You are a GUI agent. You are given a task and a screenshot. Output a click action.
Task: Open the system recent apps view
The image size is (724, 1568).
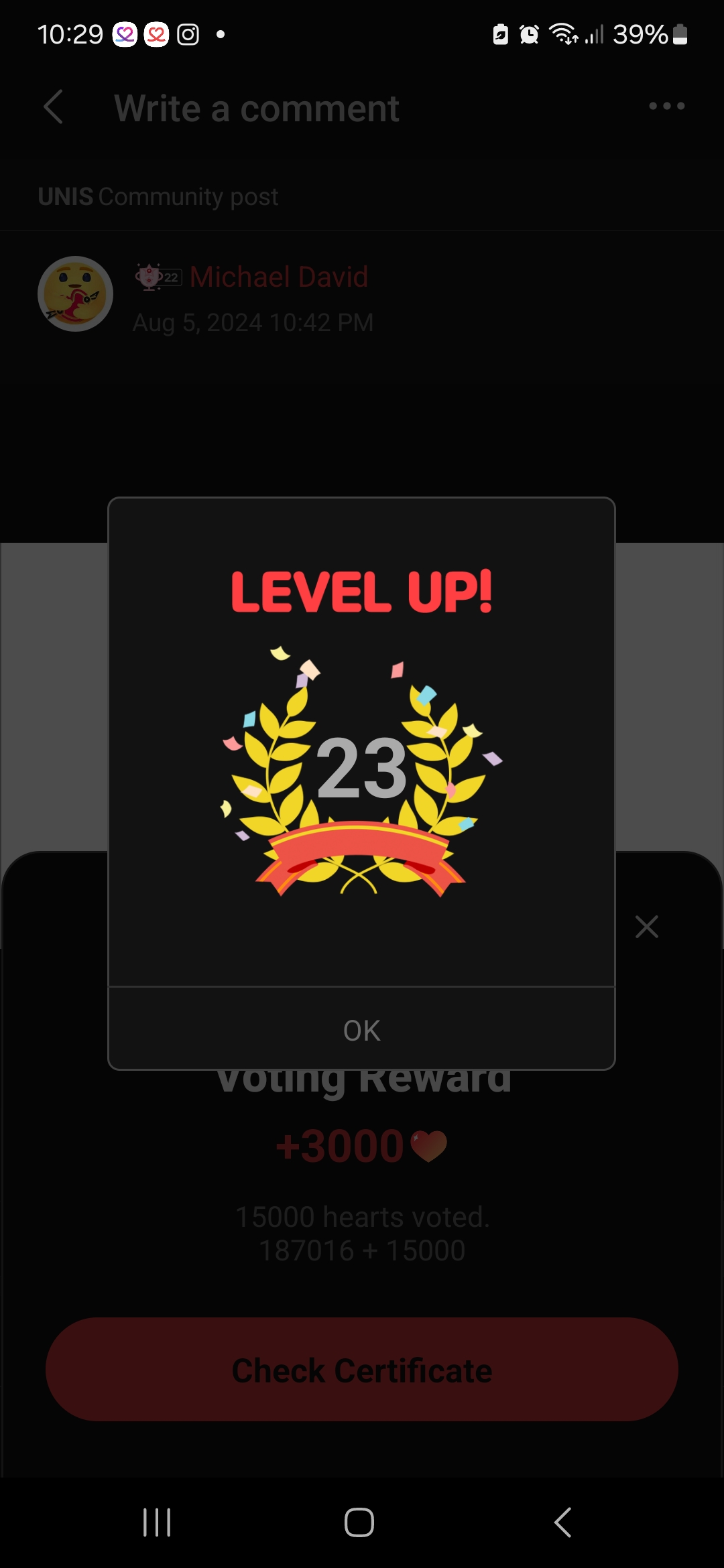(x=157, y=1522)
